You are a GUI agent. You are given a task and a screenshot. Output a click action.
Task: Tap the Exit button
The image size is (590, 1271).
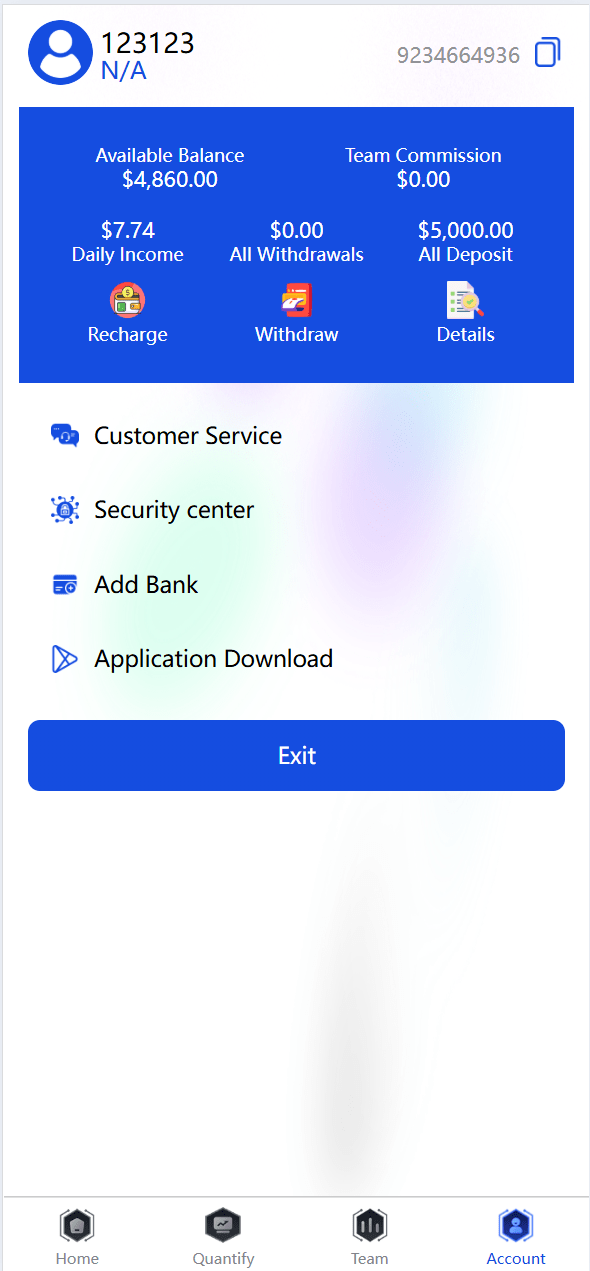point(296,755)
